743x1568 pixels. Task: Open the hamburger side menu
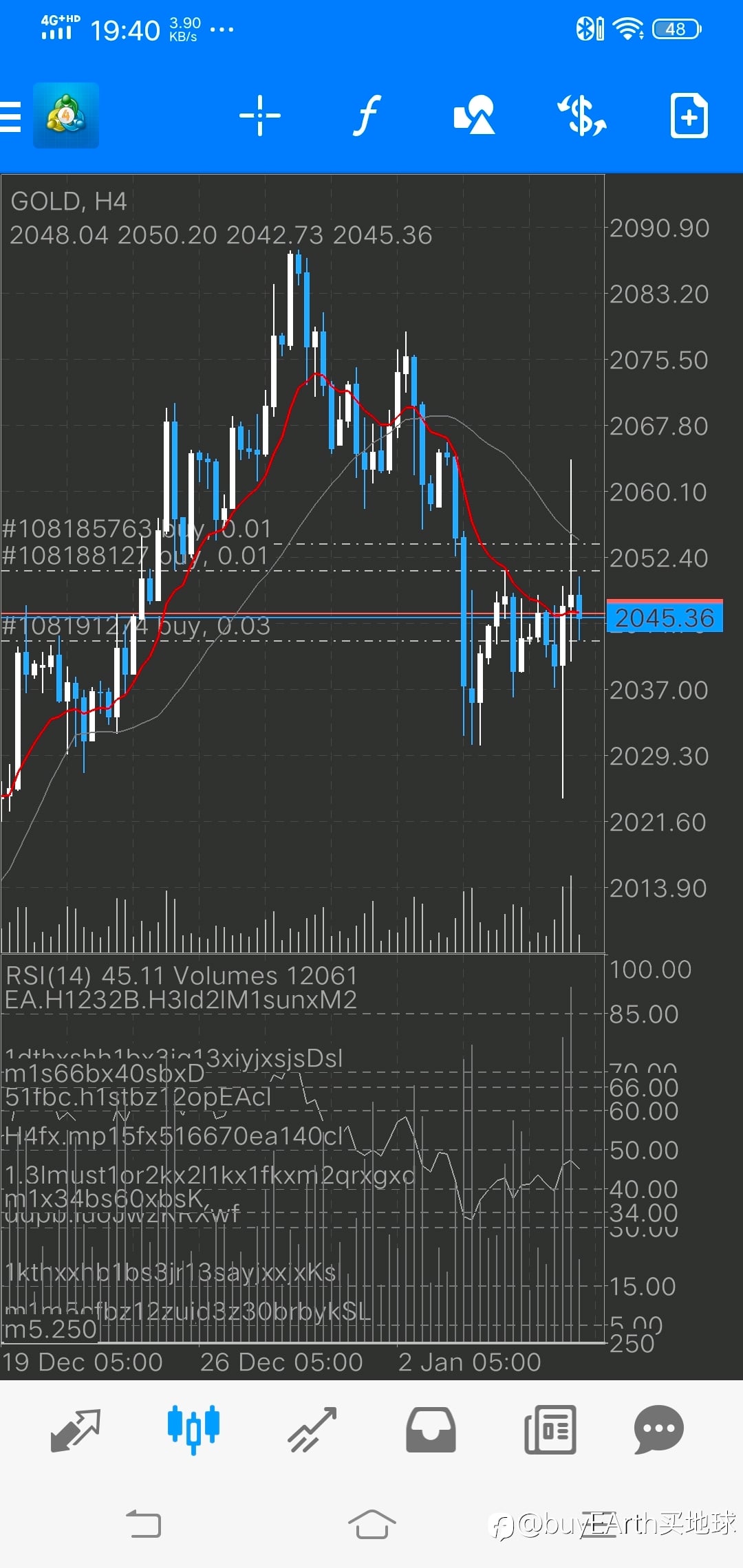pos(10,116)
